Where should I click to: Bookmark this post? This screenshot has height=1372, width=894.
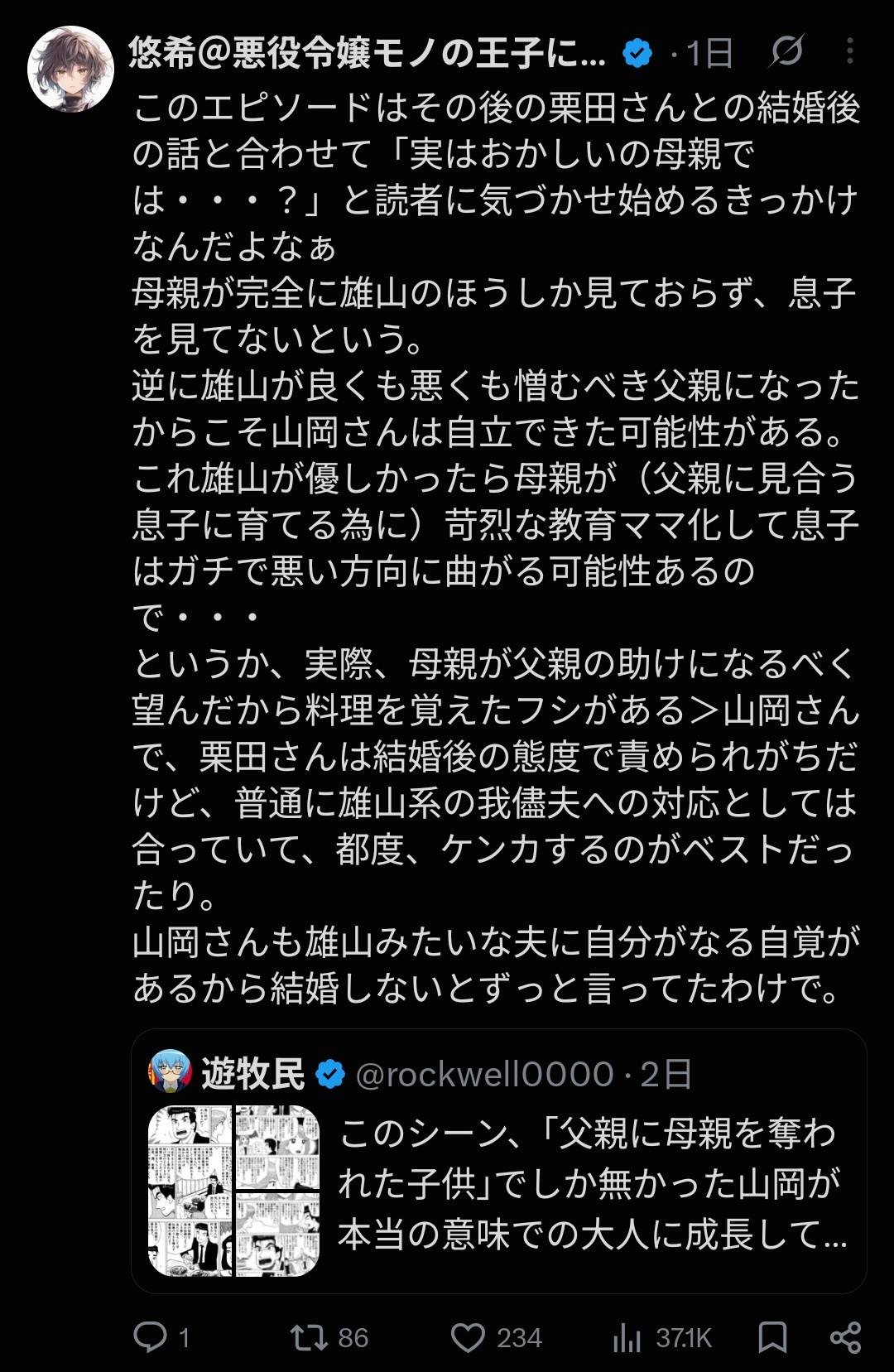[x=772, y=1337]
